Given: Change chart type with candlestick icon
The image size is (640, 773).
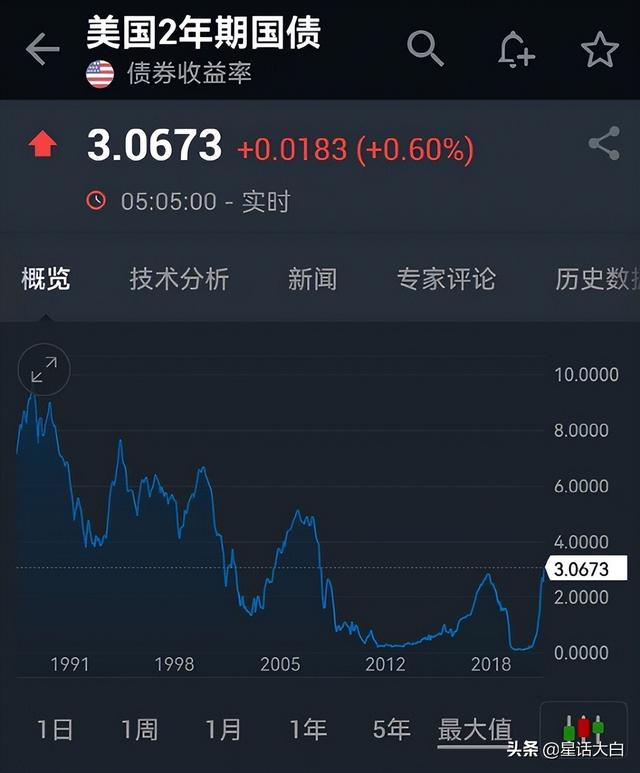Looking at the screenshot, I should tap(583, 728).
